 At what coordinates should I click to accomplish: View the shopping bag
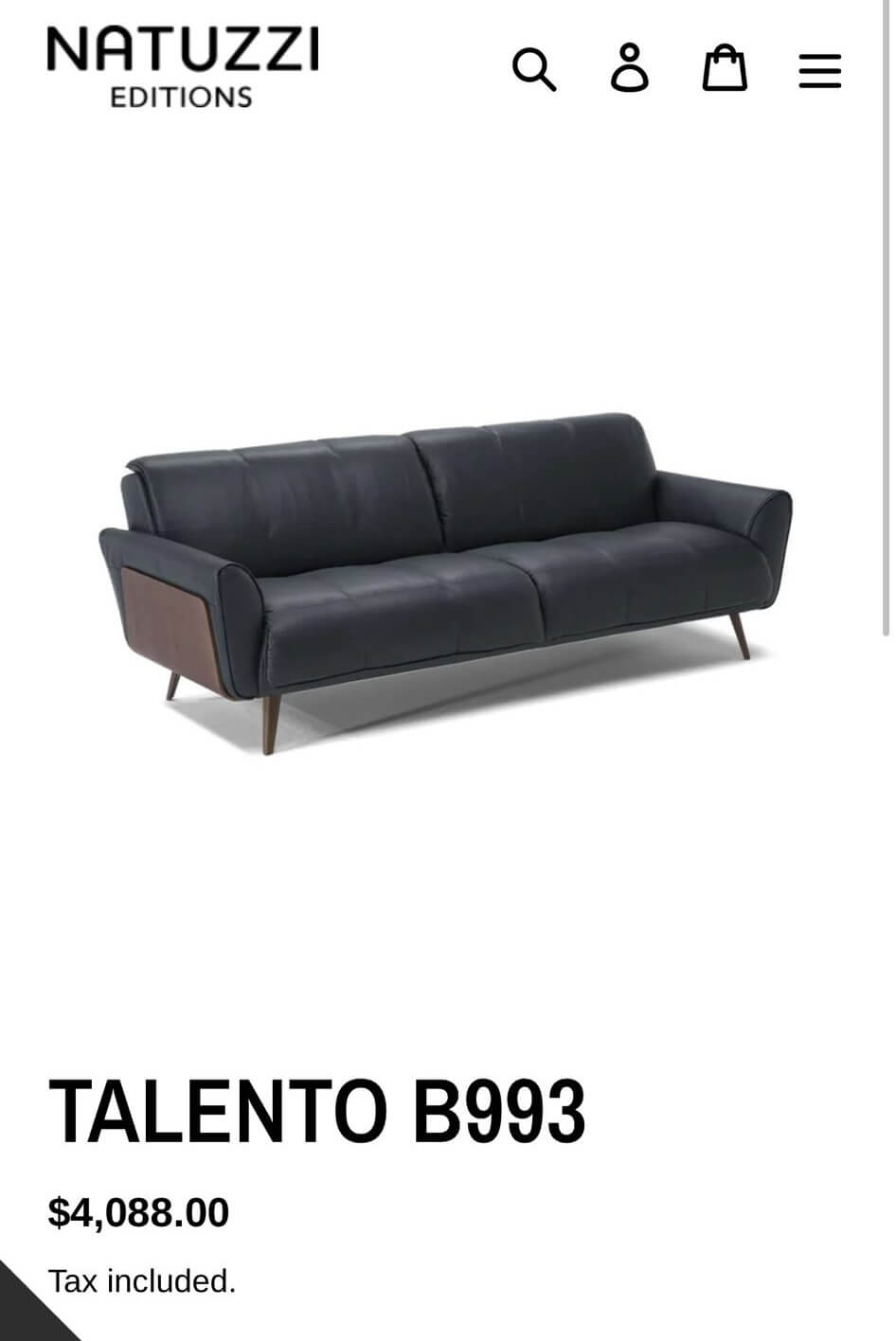click(x=725, y=68)
